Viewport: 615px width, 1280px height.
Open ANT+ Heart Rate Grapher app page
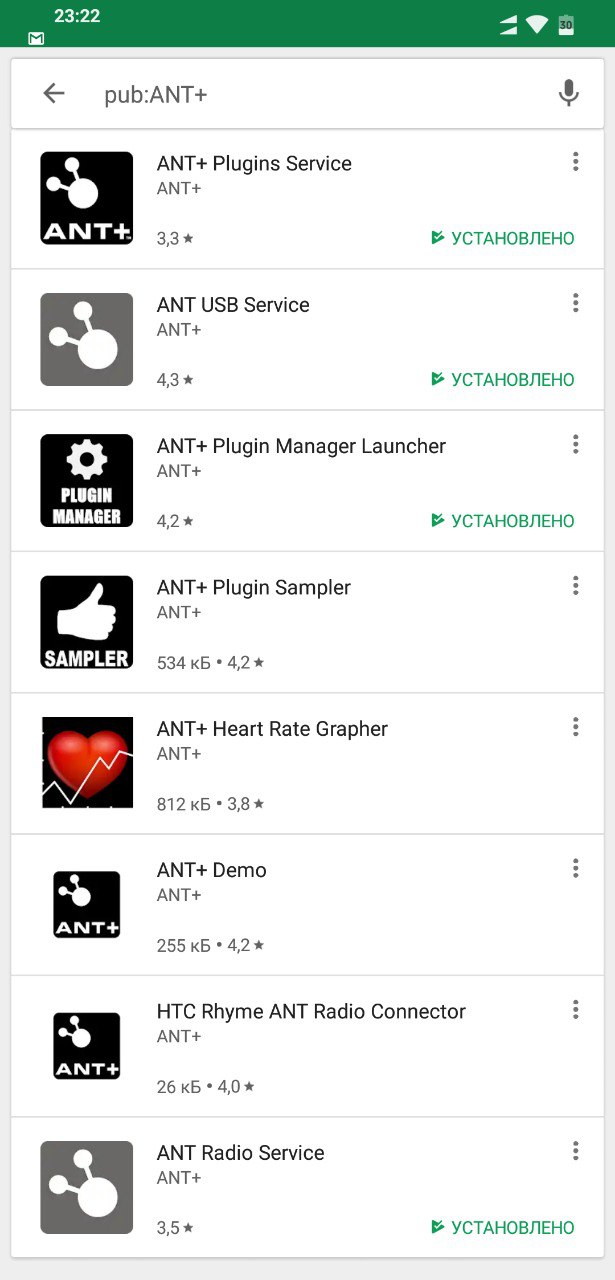[307, 764]
